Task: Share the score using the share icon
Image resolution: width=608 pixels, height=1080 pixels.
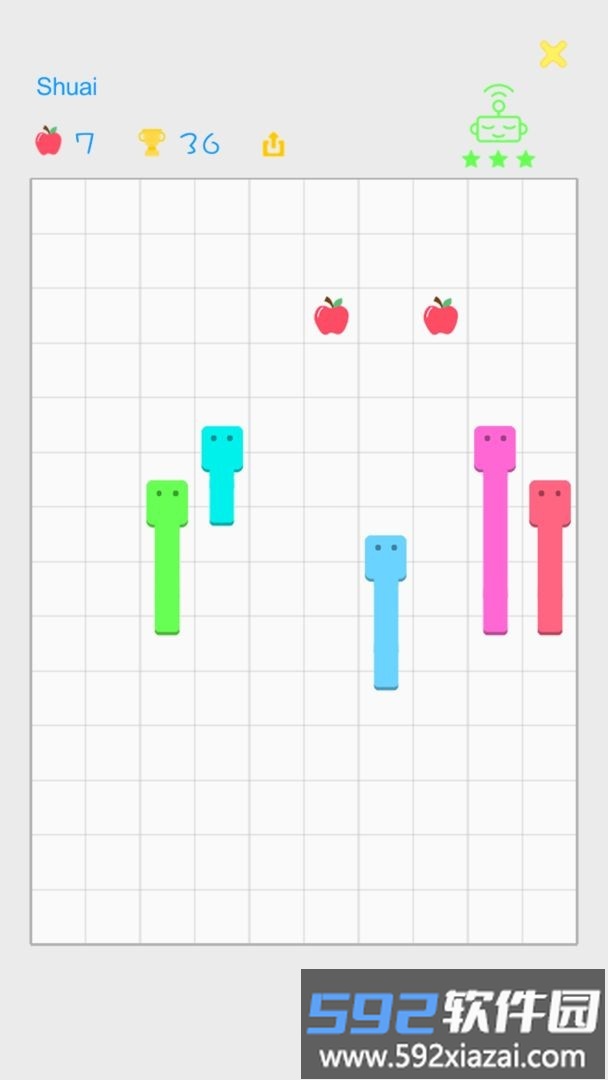Action: tap(274, 145)
